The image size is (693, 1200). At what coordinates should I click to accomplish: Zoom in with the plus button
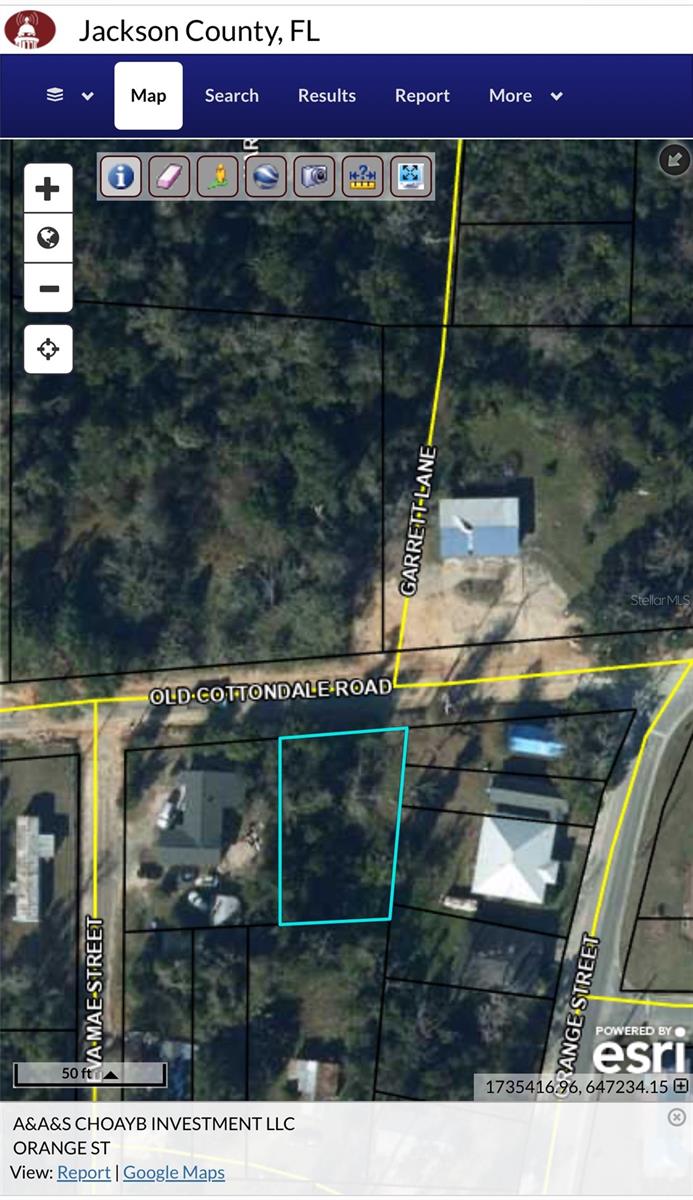click(48, 189)
